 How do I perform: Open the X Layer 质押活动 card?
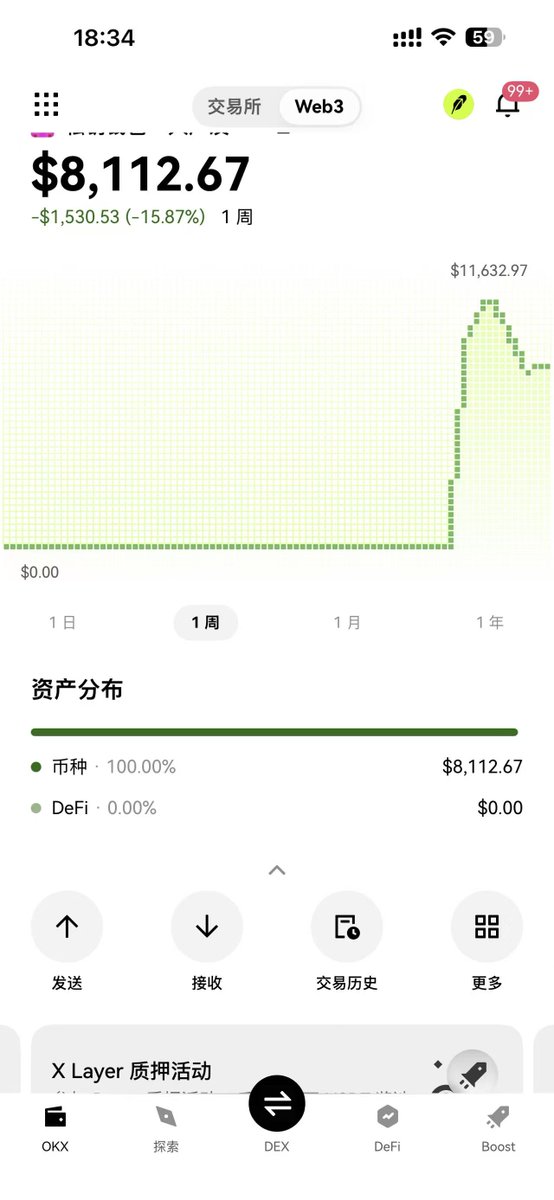277,1059
